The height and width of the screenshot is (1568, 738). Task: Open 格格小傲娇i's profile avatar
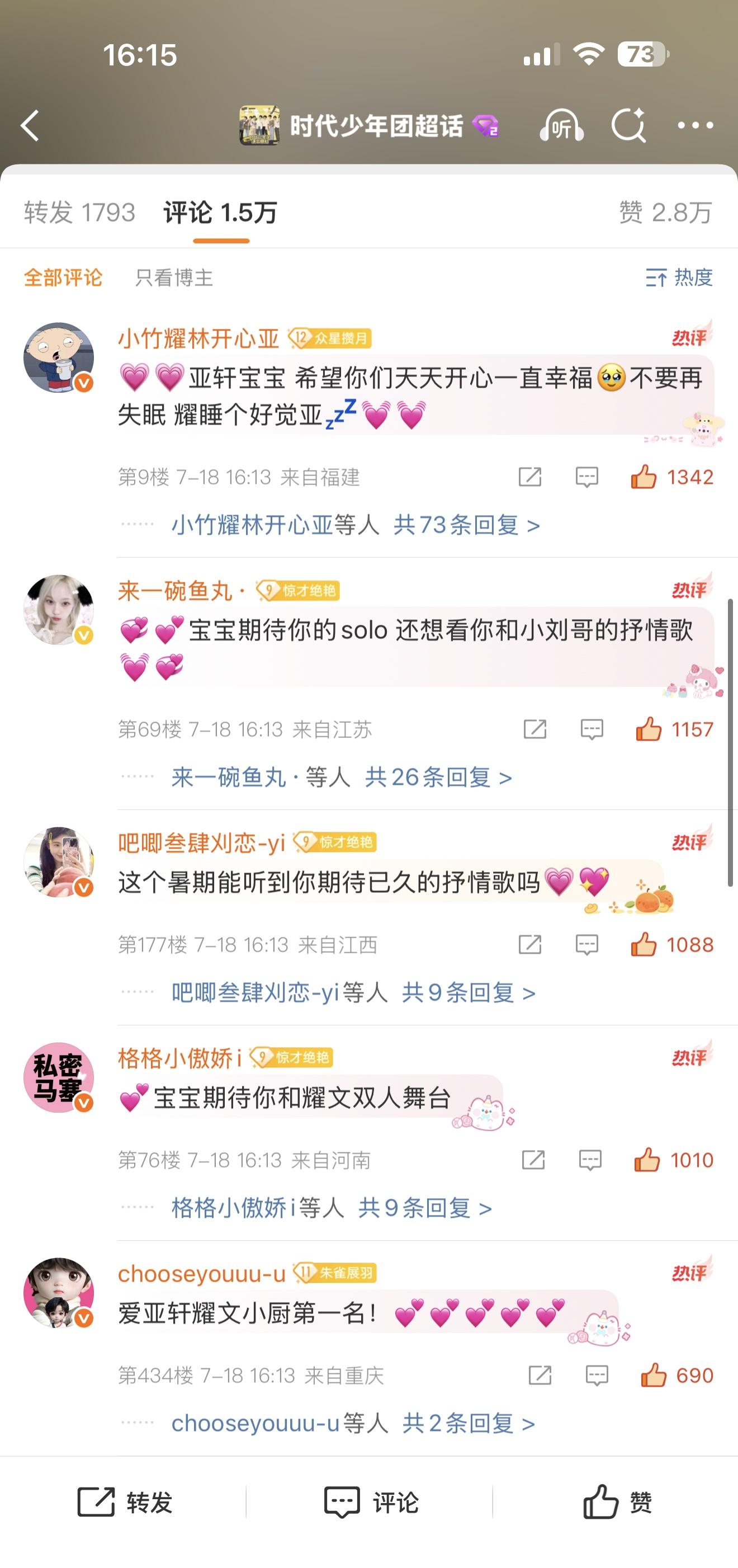(x=58, y=1077)
